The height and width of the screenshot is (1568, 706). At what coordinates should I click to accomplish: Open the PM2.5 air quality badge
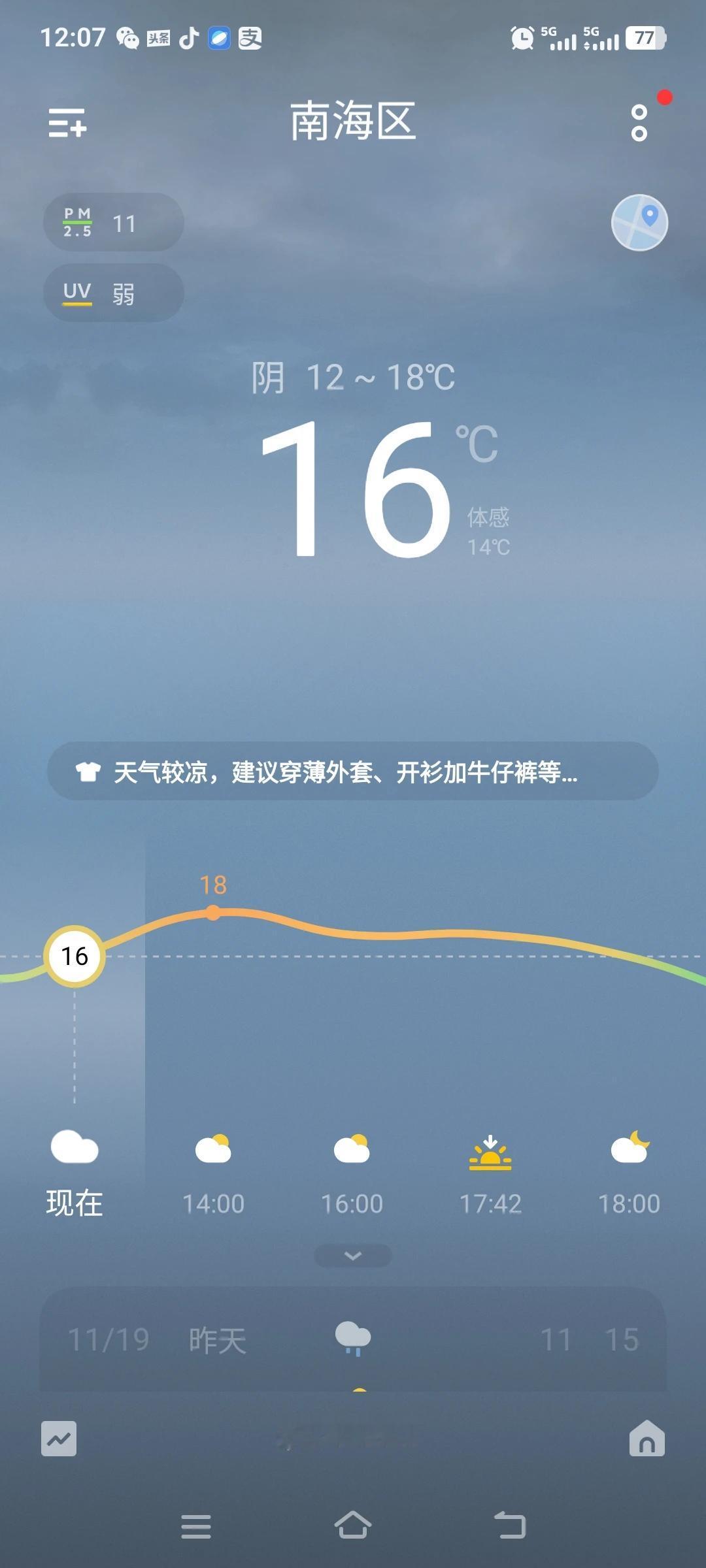pyautogui.click(x=112, y=223)
